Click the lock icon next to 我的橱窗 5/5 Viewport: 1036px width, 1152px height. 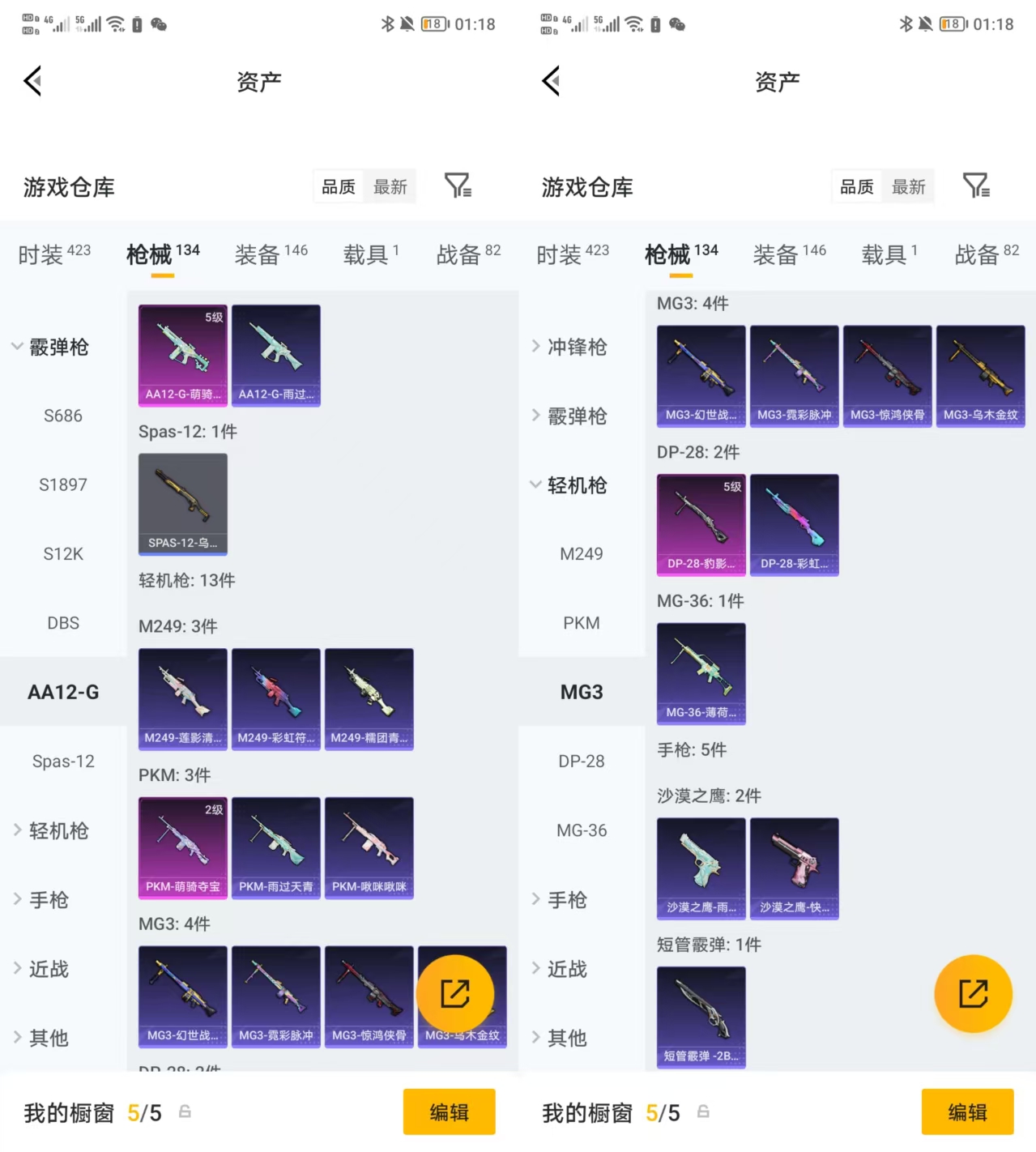point(186,1112)
